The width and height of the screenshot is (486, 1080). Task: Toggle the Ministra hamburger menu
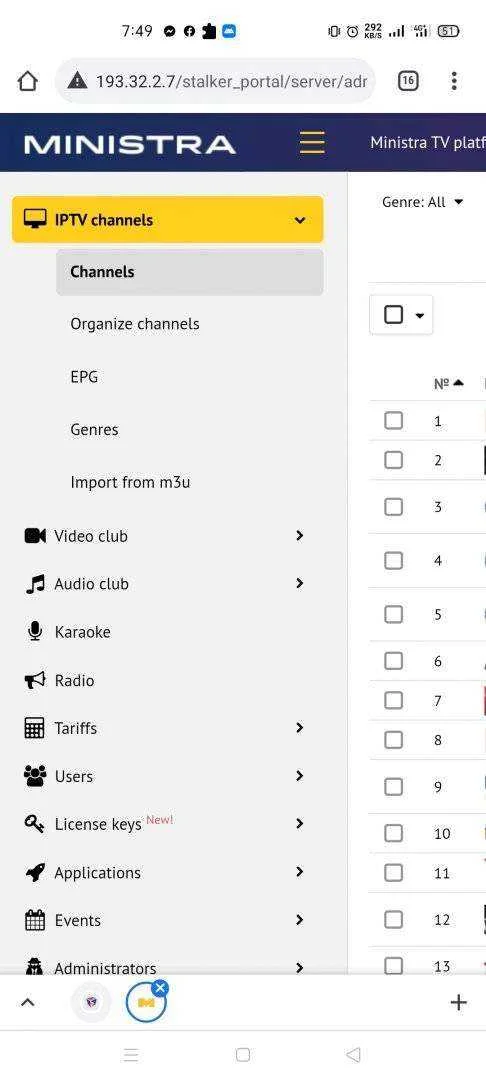click(x=312, y=143)
